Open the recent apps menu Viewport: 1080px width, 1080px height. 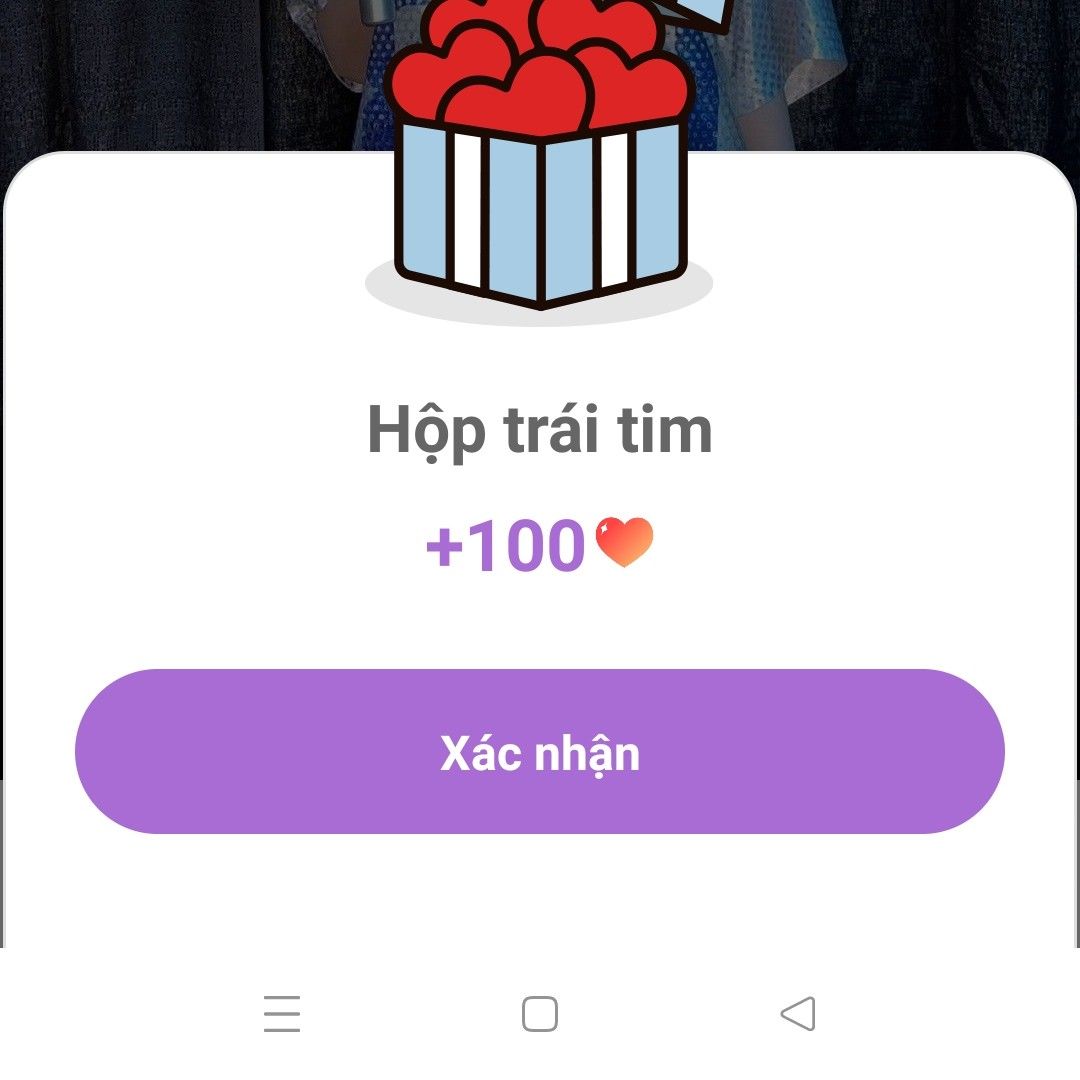[282, 1014]
